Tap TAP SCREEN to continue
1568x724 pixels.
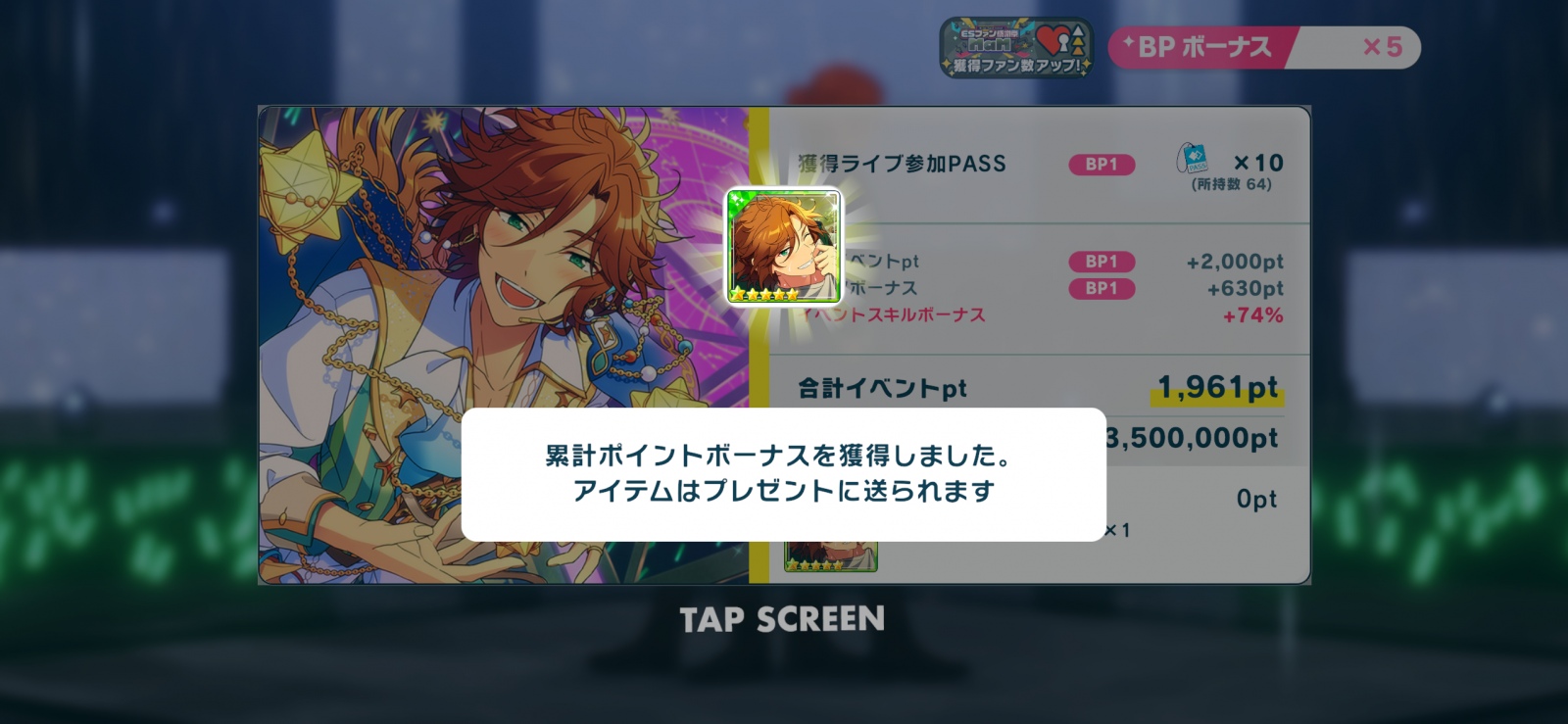782,619
